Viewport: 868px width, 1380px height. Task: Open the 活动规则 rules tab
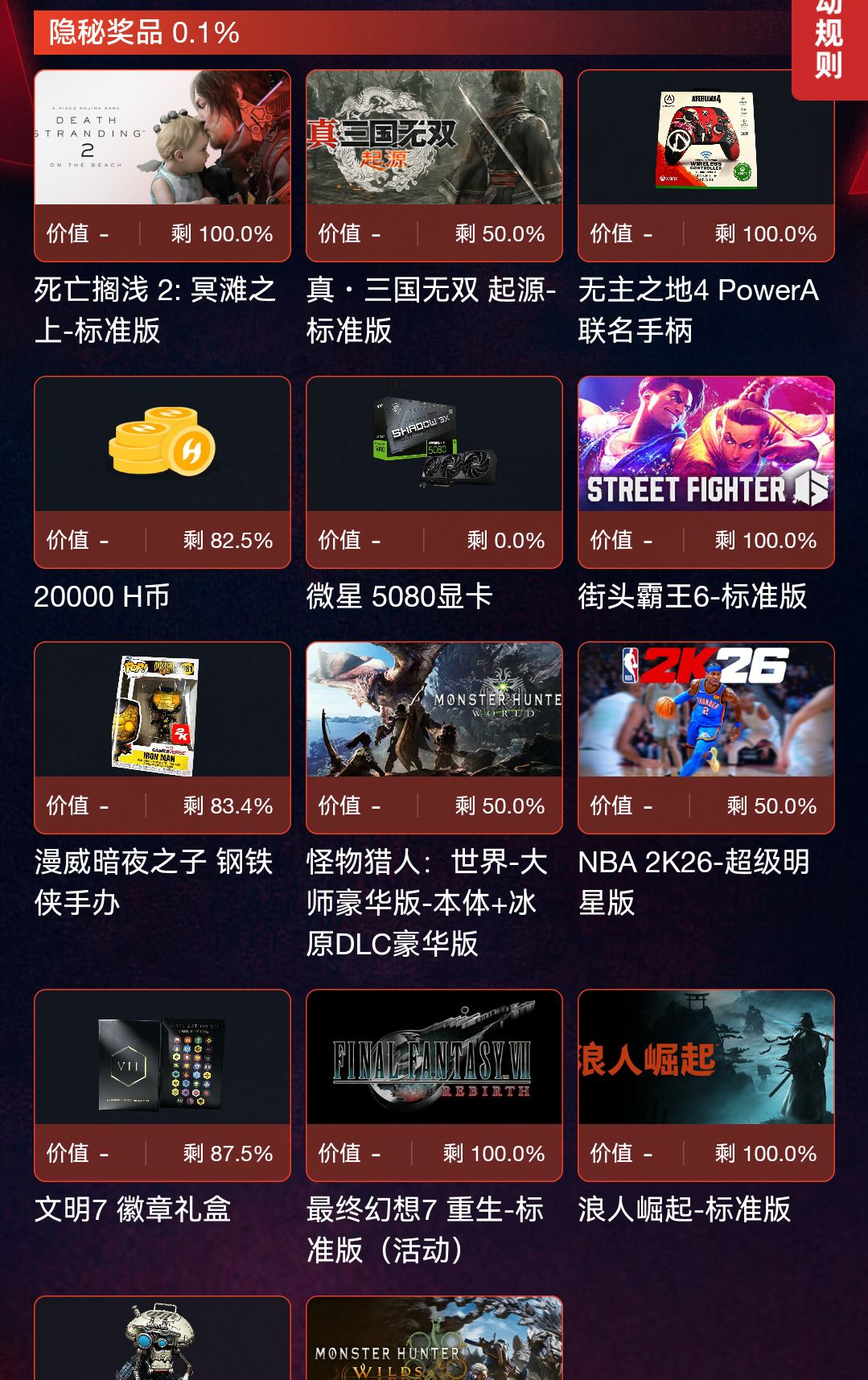[x=829, y=46]
